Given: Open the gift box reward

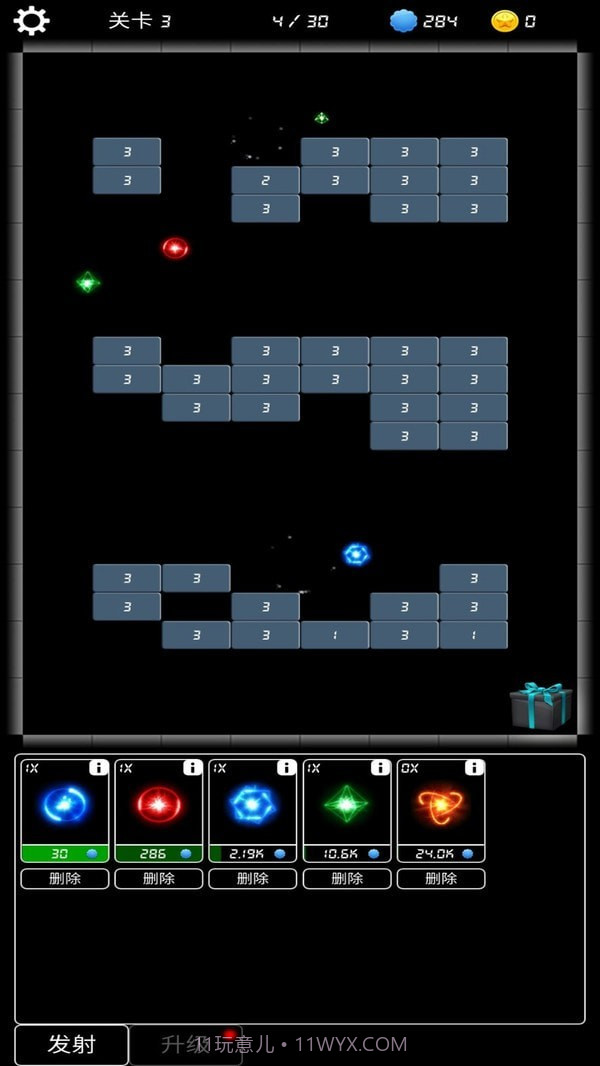Looking at the screenshot, I should pyautogui.click(x=540, y=705).
